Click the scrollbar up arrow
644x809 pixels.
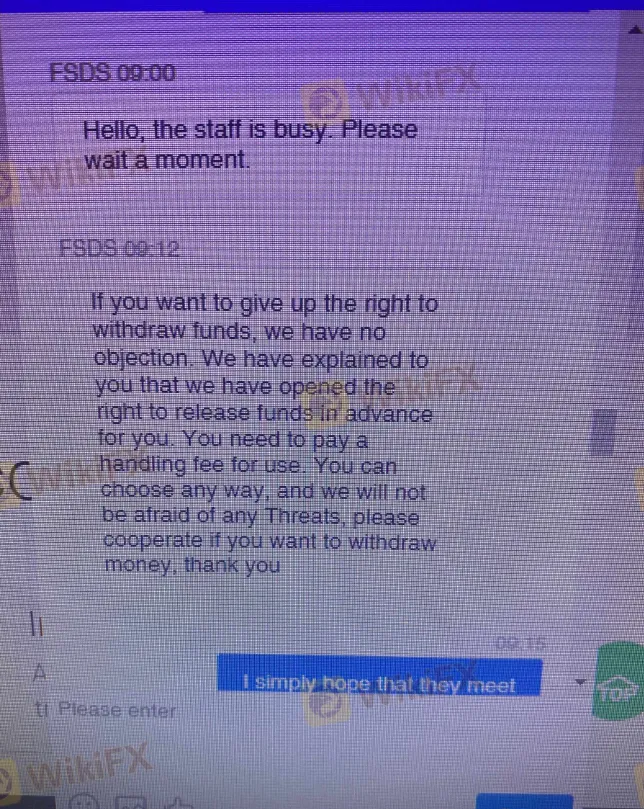(x=635, y=30)
